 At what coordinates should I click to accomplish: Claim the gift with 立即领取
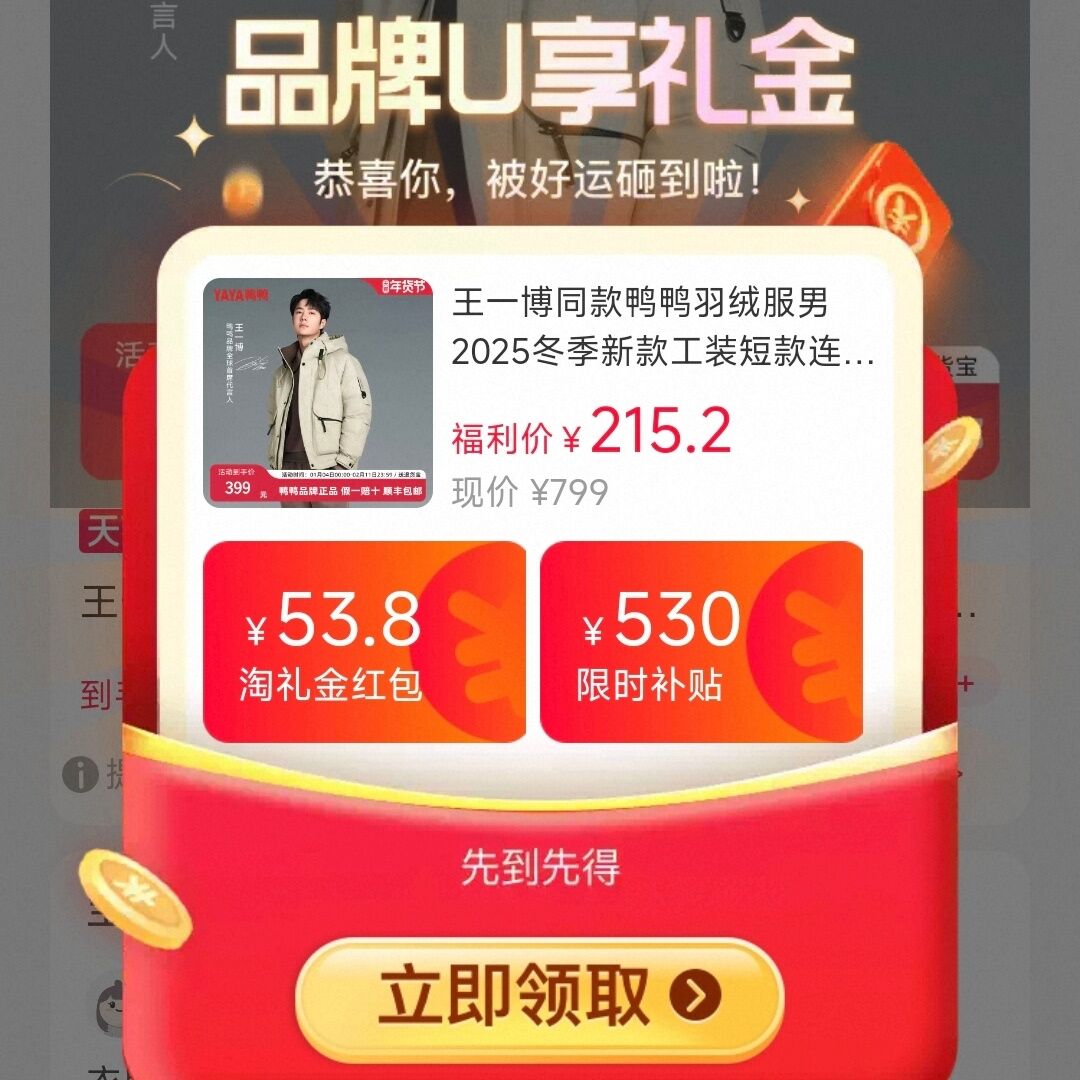pyautogui.click(x=539, y=998)
